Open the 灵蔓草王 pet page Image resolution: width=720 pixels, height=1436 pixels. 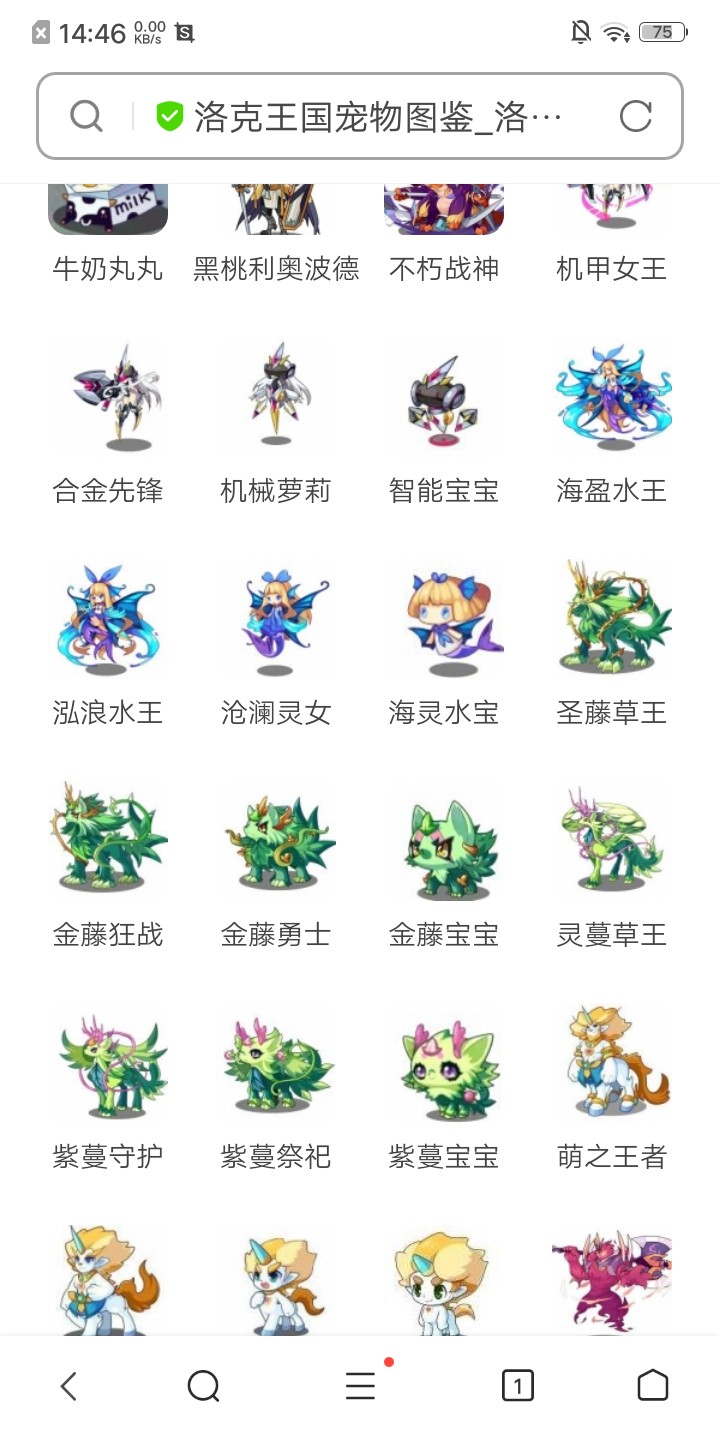611,866
